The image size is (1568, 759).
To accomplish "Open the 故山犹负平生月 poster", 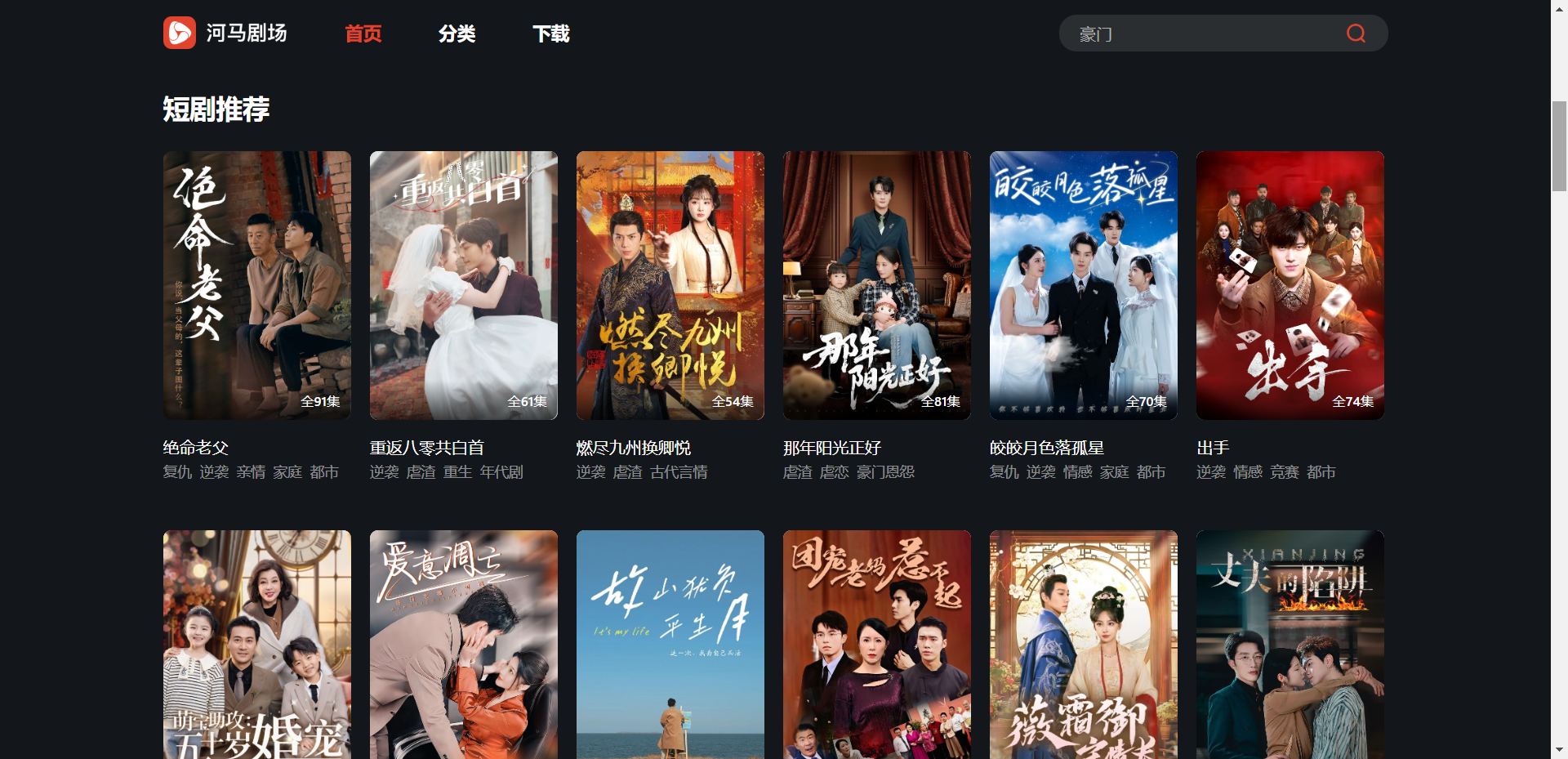I will [670, 645].
